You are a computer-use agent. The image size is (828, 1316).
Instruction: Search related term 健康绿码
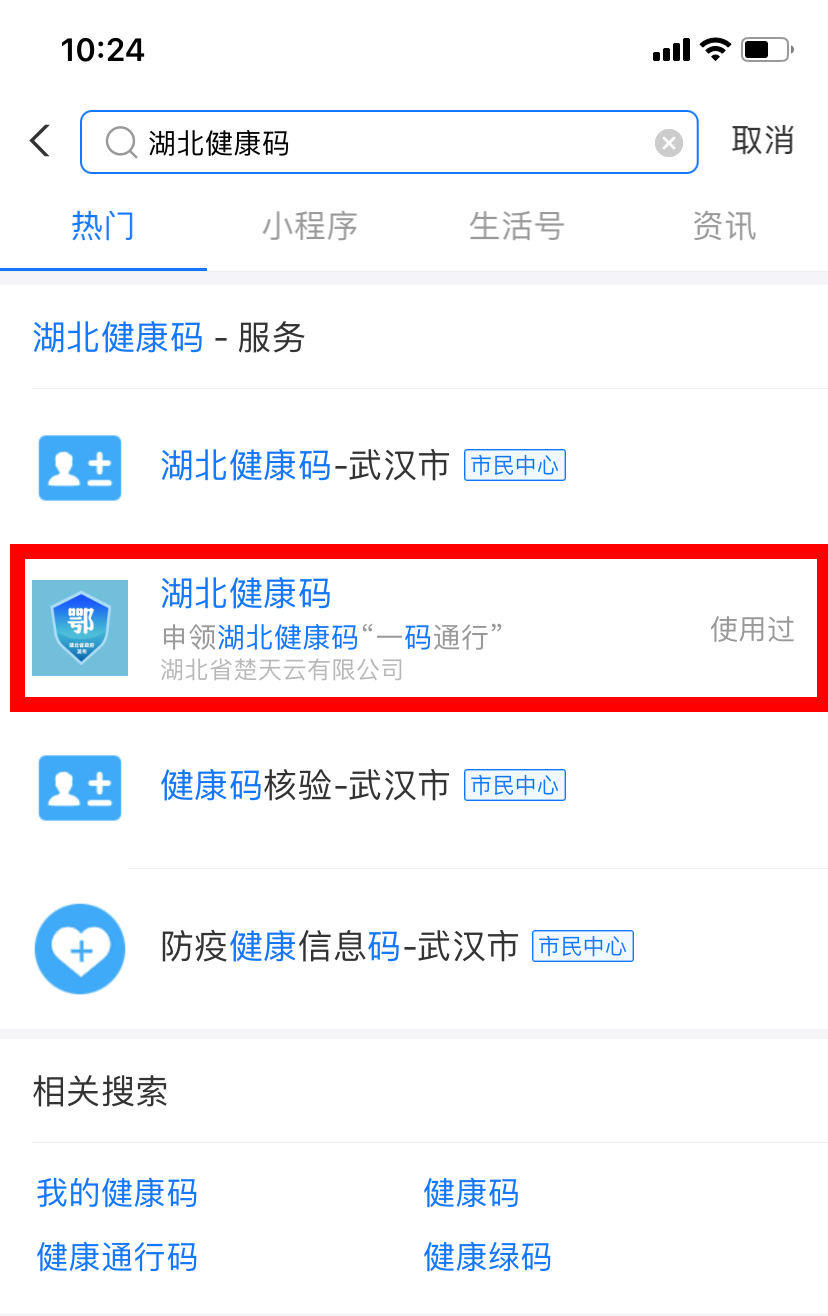(x=487, y=1257)
